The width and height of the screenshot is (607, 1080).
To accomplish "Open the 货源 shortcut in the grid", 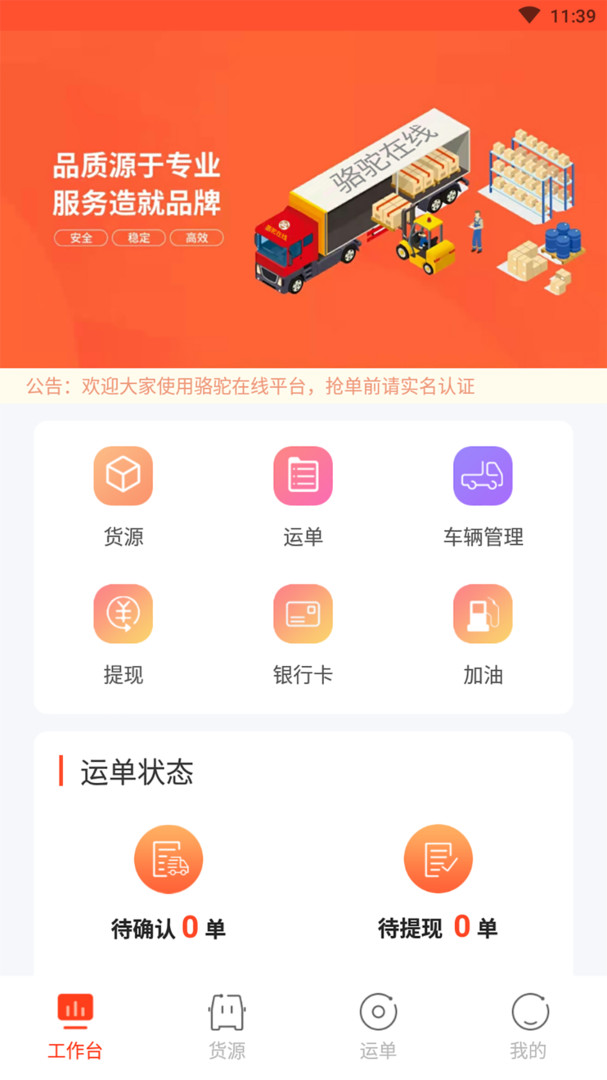I will [123, 497].
